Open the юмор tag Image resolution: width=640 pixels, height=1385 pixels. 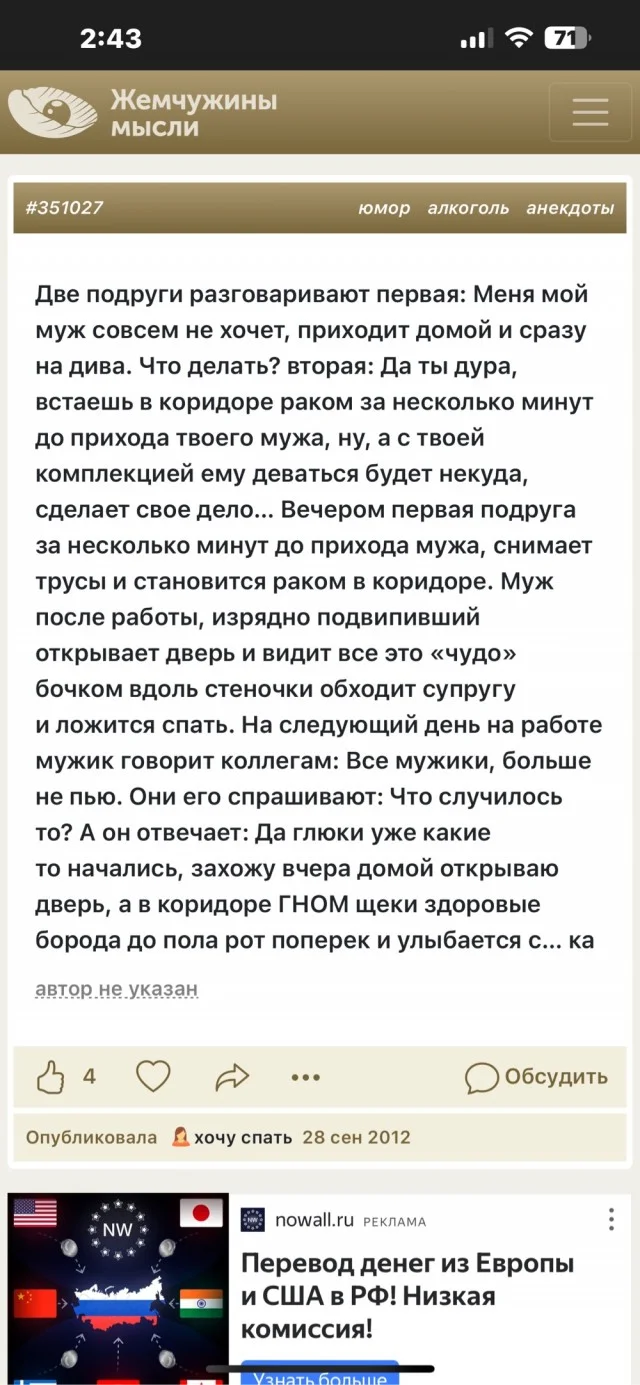[384, 208]
